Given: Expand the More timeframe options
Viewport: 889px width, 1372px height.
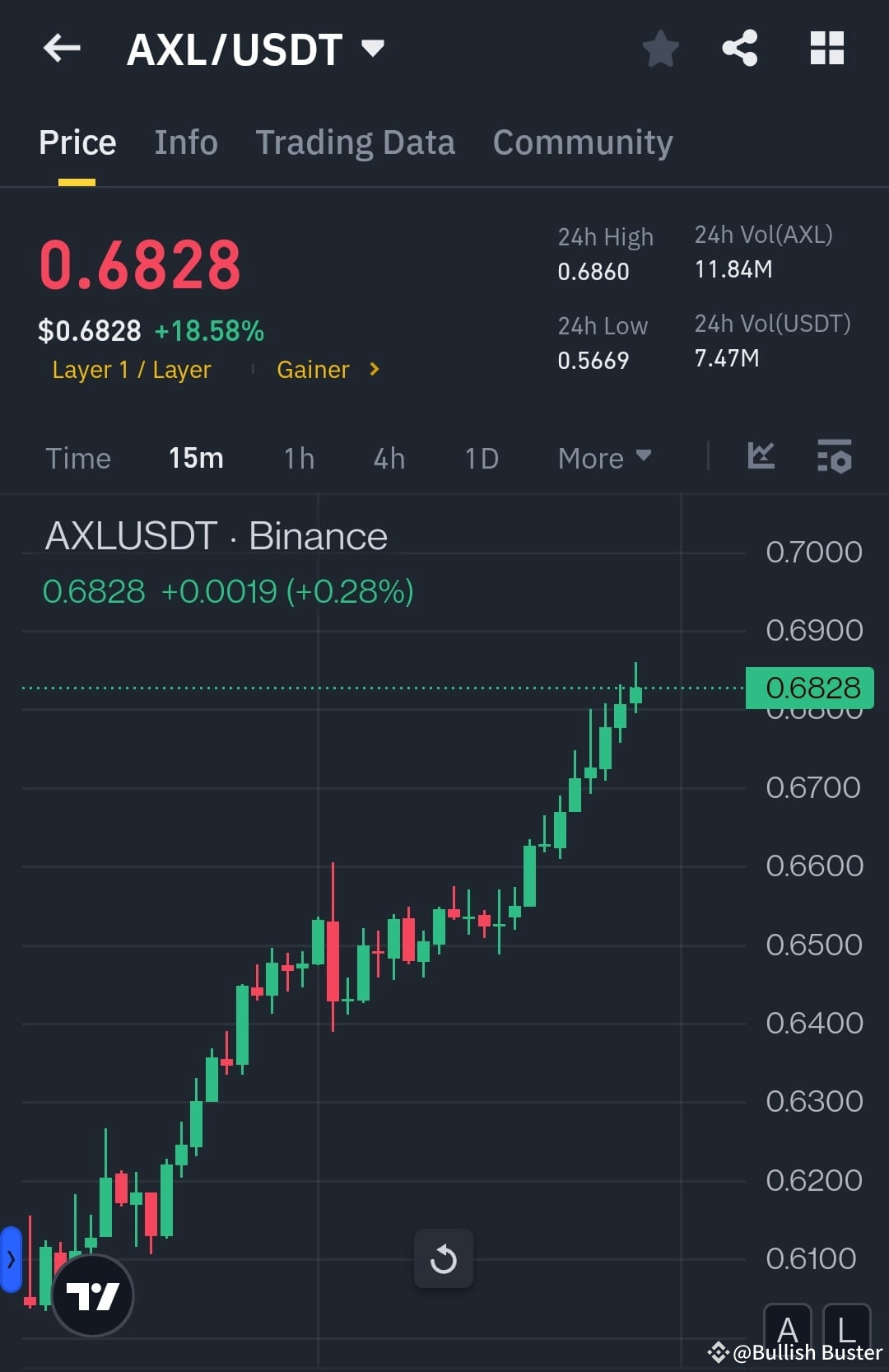Looking at the screenshot, I should [603, 458].
